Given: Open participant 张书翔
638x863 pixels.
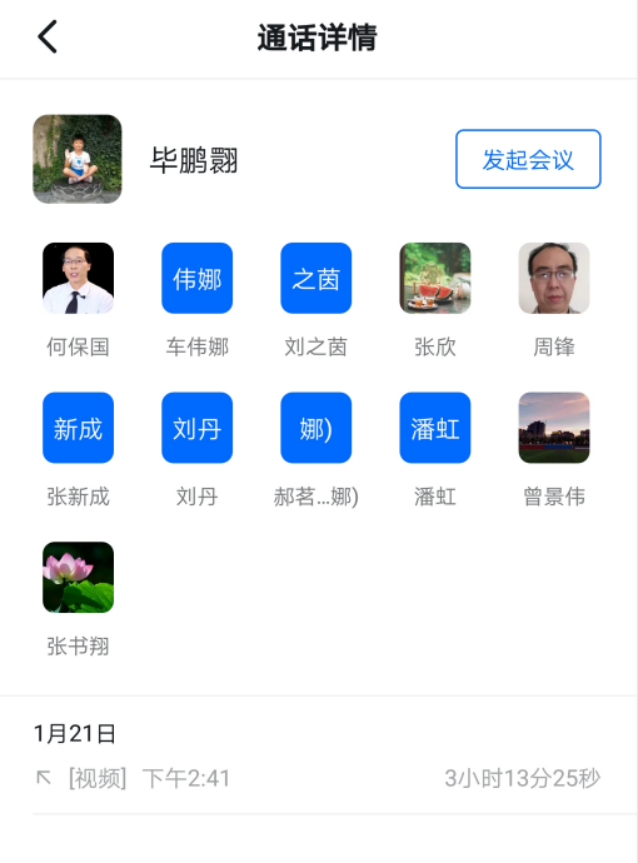Looking at the screenshot, I should [x=78, y=577].
